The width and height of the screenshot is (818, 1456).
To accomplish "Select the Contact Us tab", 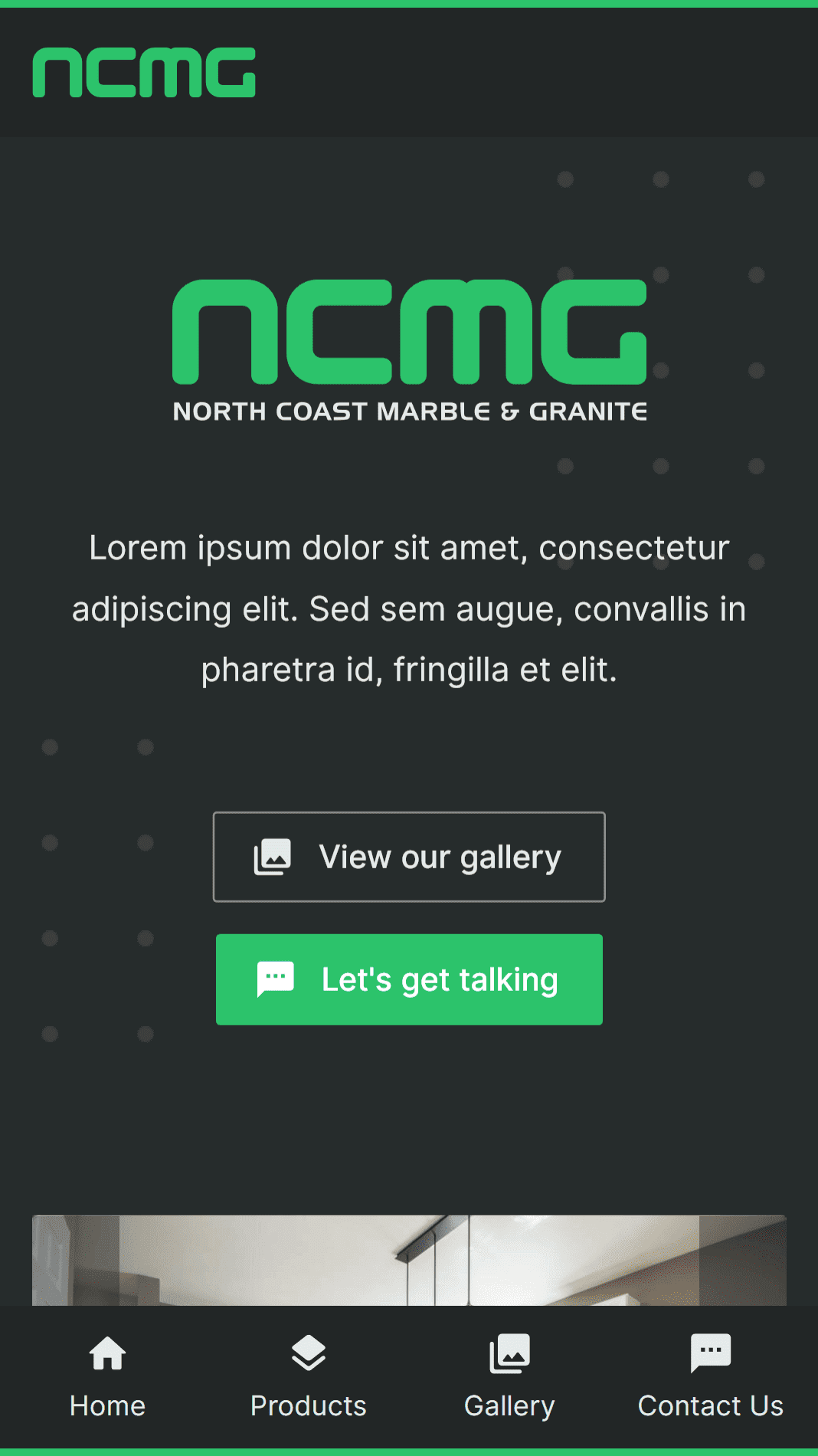I will point(710,1377).
